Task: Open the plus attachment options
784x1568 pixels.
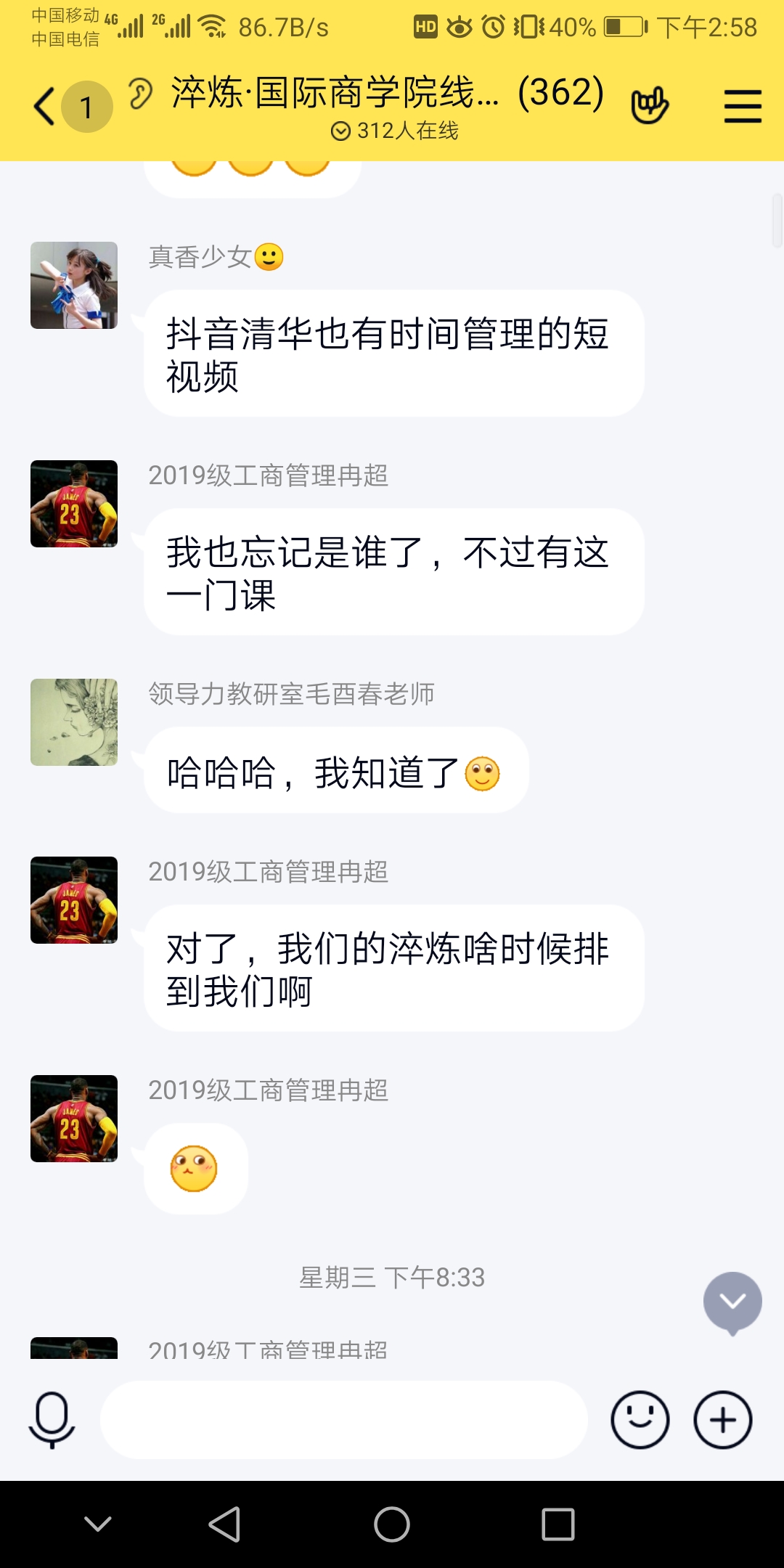Action: (x=723, y=1420)
